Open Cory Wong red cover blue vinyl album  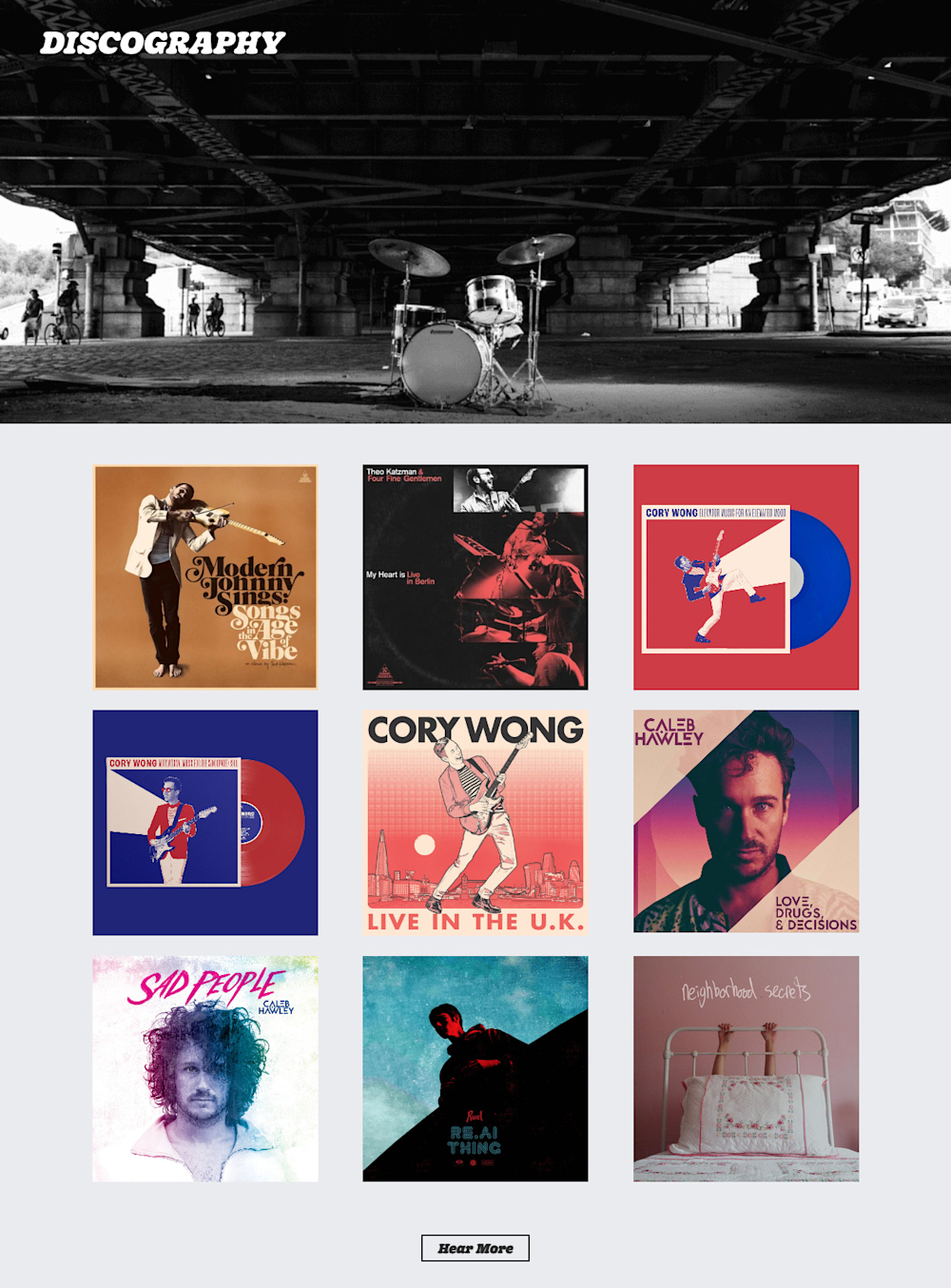[x=746, y=576]
